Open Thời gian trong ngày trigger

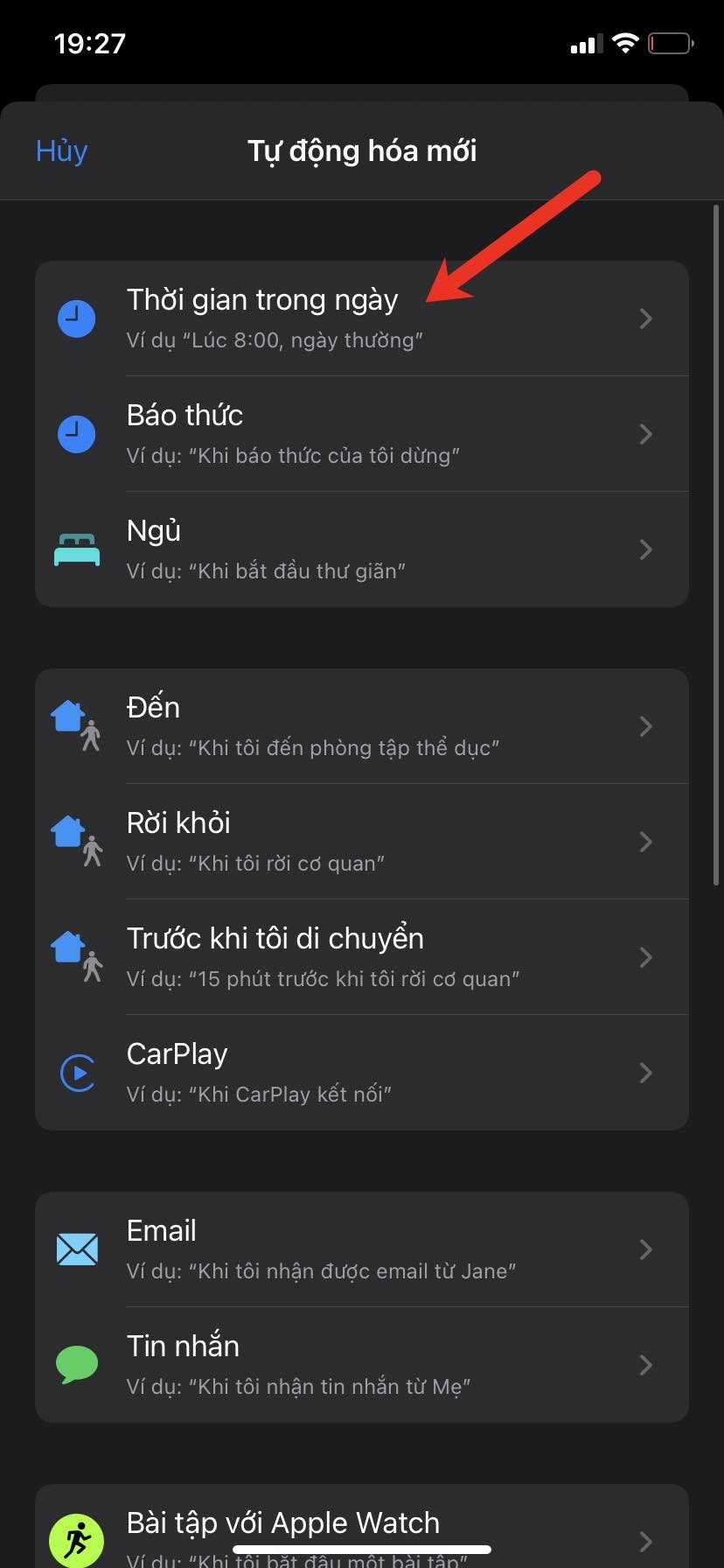coord(361,318)
